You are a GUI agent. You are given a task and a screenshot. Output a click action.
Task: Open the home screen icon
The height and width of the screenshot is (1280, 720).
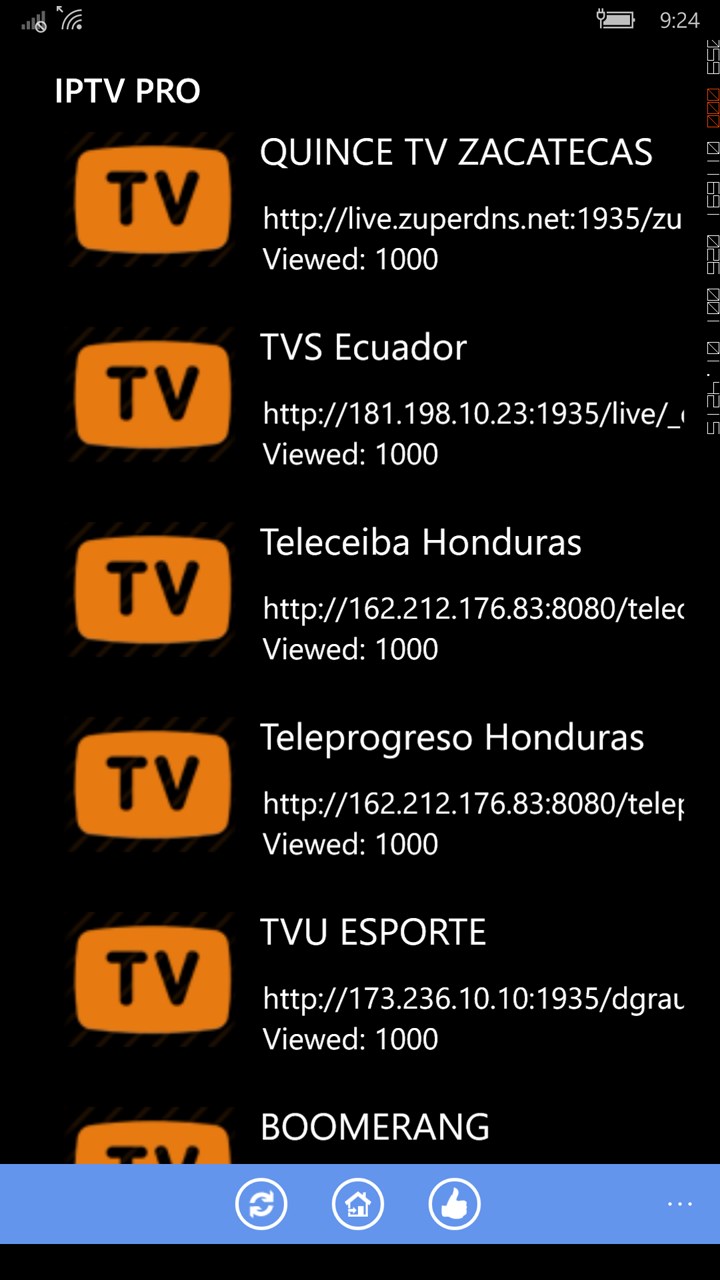tap(358, 1204)
